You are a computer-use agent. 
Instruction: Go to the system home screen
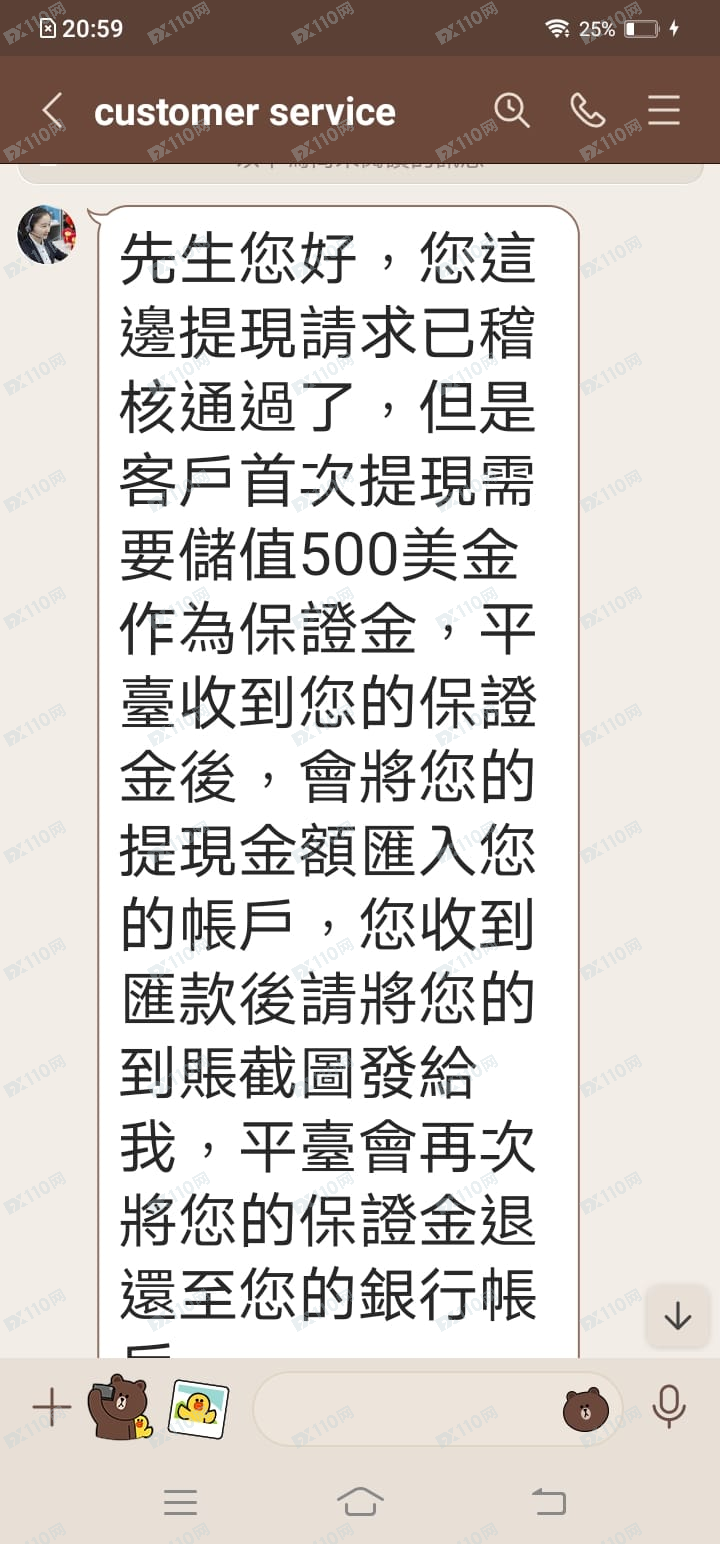[x=360, y=1501]
